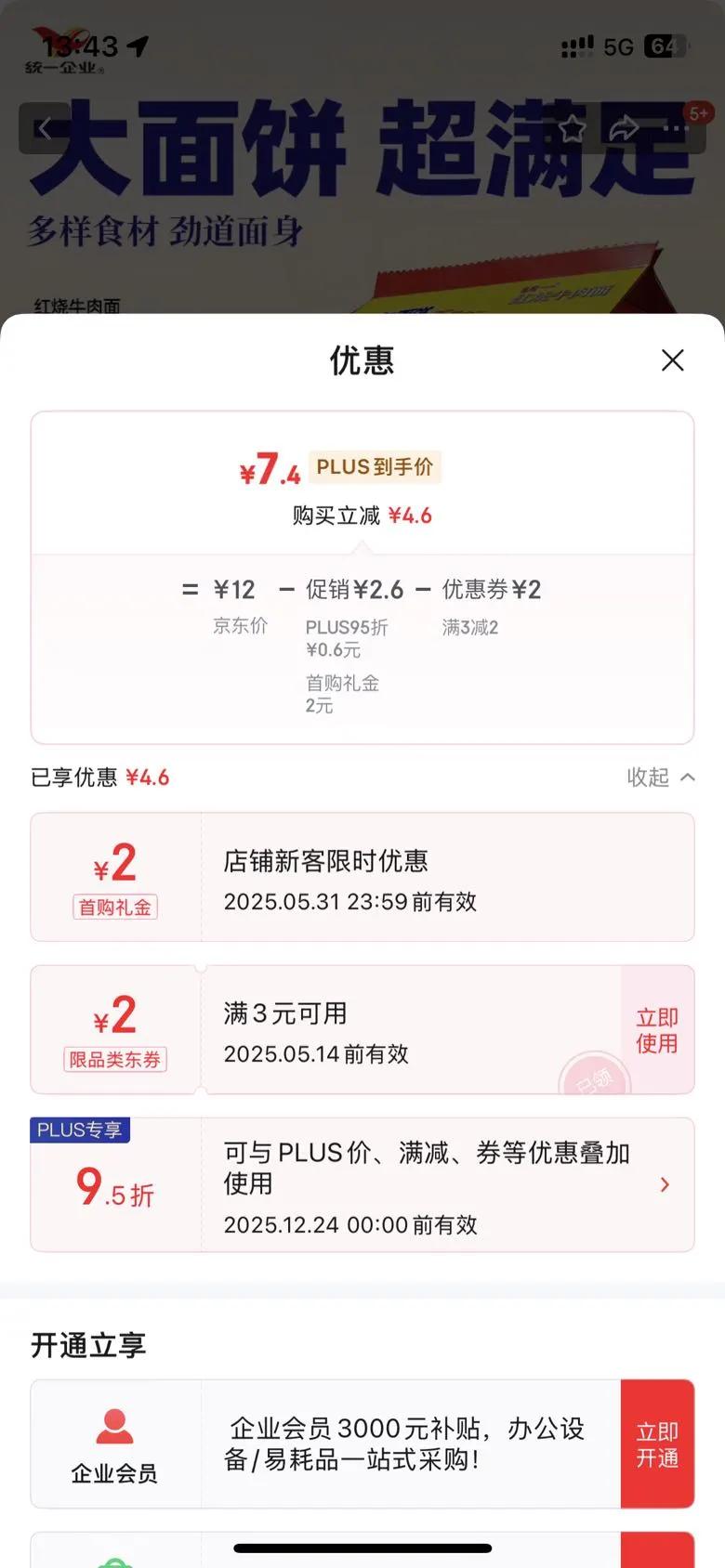This screenshot has width=725, height=1568.
Task: Close the 优惠 discount sheet
Action: (x=672, y=360)
